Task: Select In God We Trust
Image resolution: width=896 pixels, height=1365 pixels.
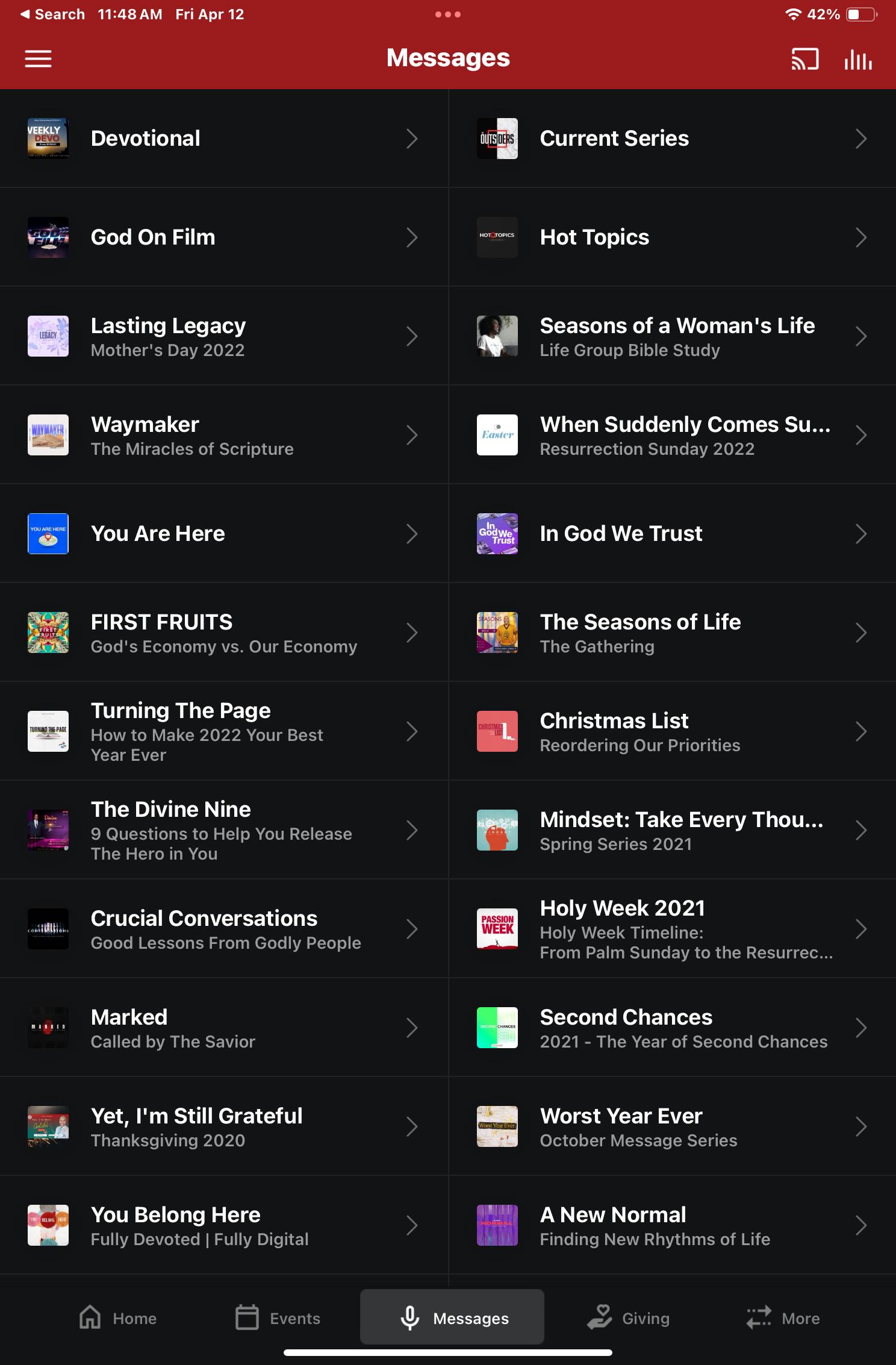Action: (672, 534)
